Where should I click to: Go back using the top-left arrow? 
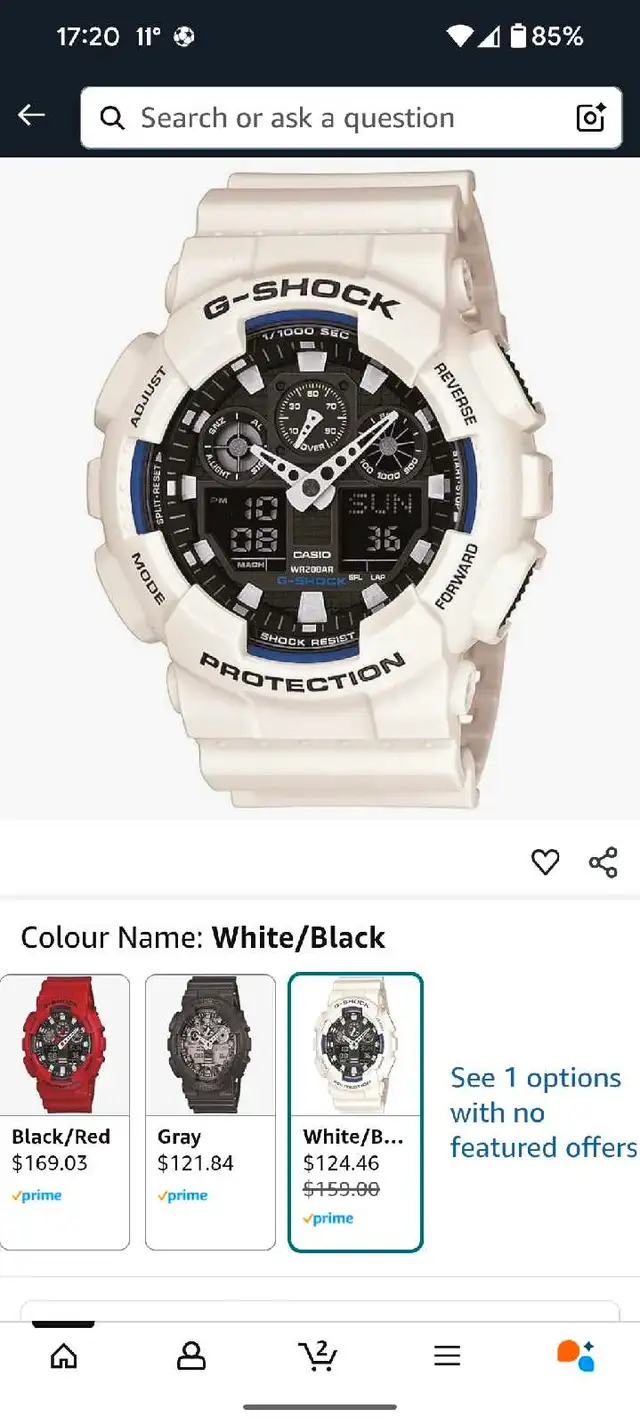click(x=32, y=116)
